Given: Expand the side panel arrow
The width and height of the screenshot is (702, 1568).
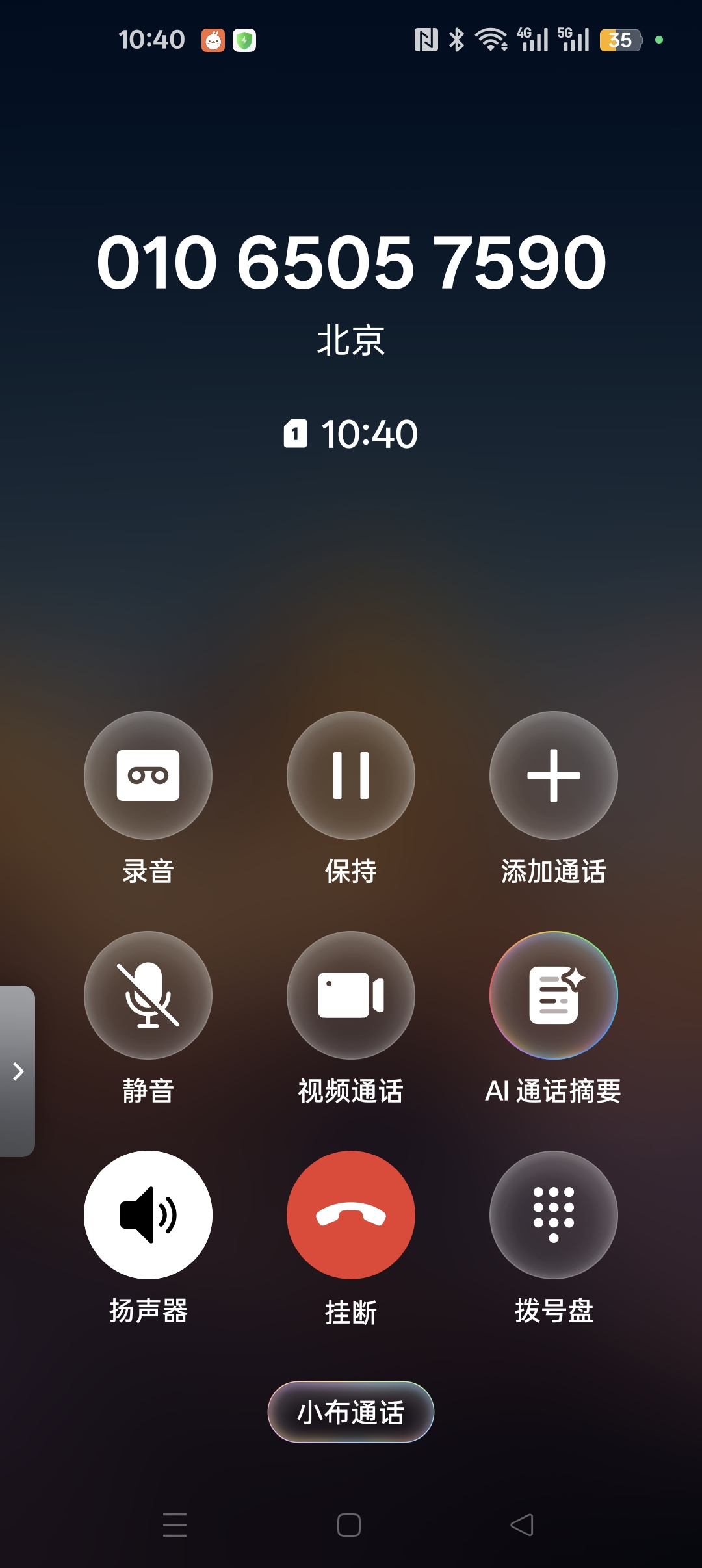Looking at the screenshot, I should pyautogui.click(x=18, y=1071).
